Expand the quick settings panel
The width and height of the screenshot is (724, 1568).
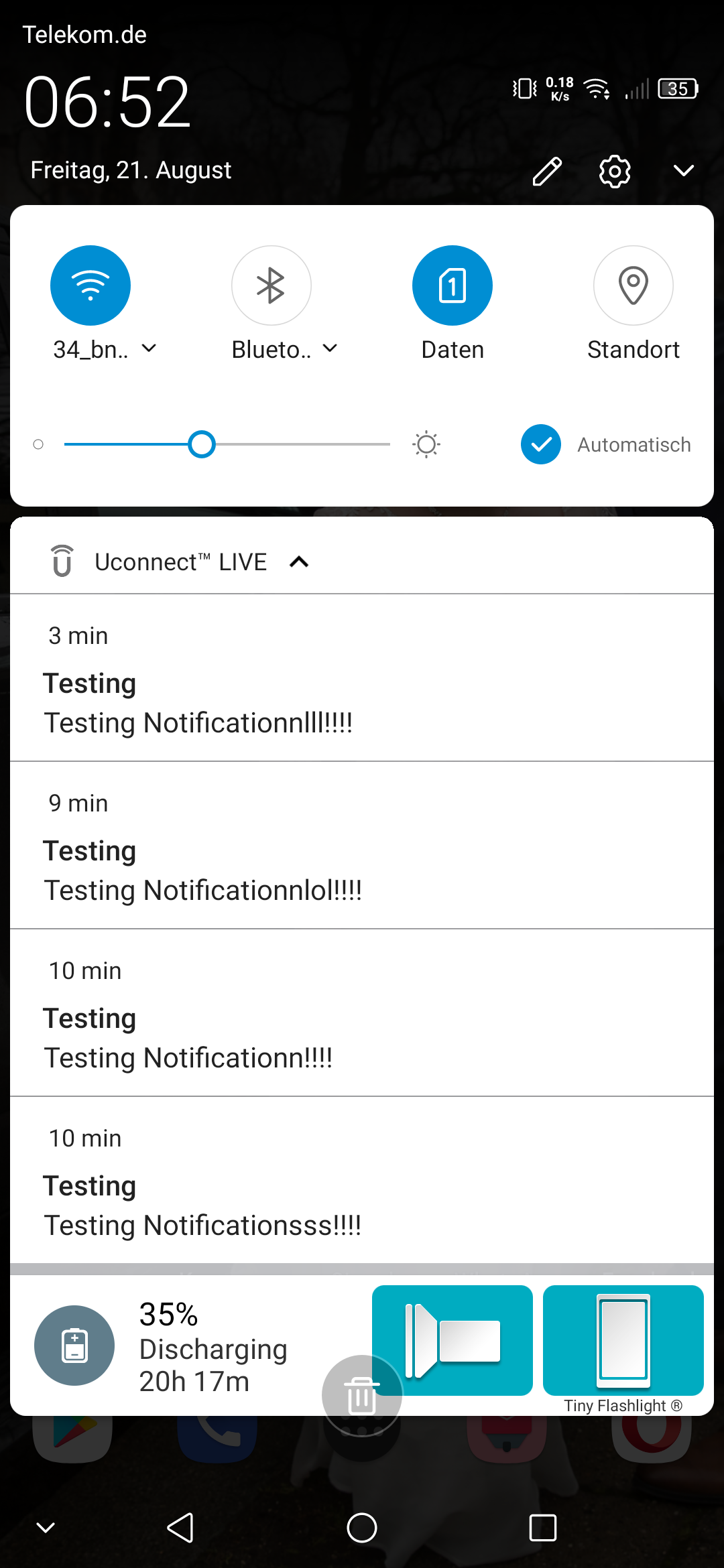tap(683, 171)
